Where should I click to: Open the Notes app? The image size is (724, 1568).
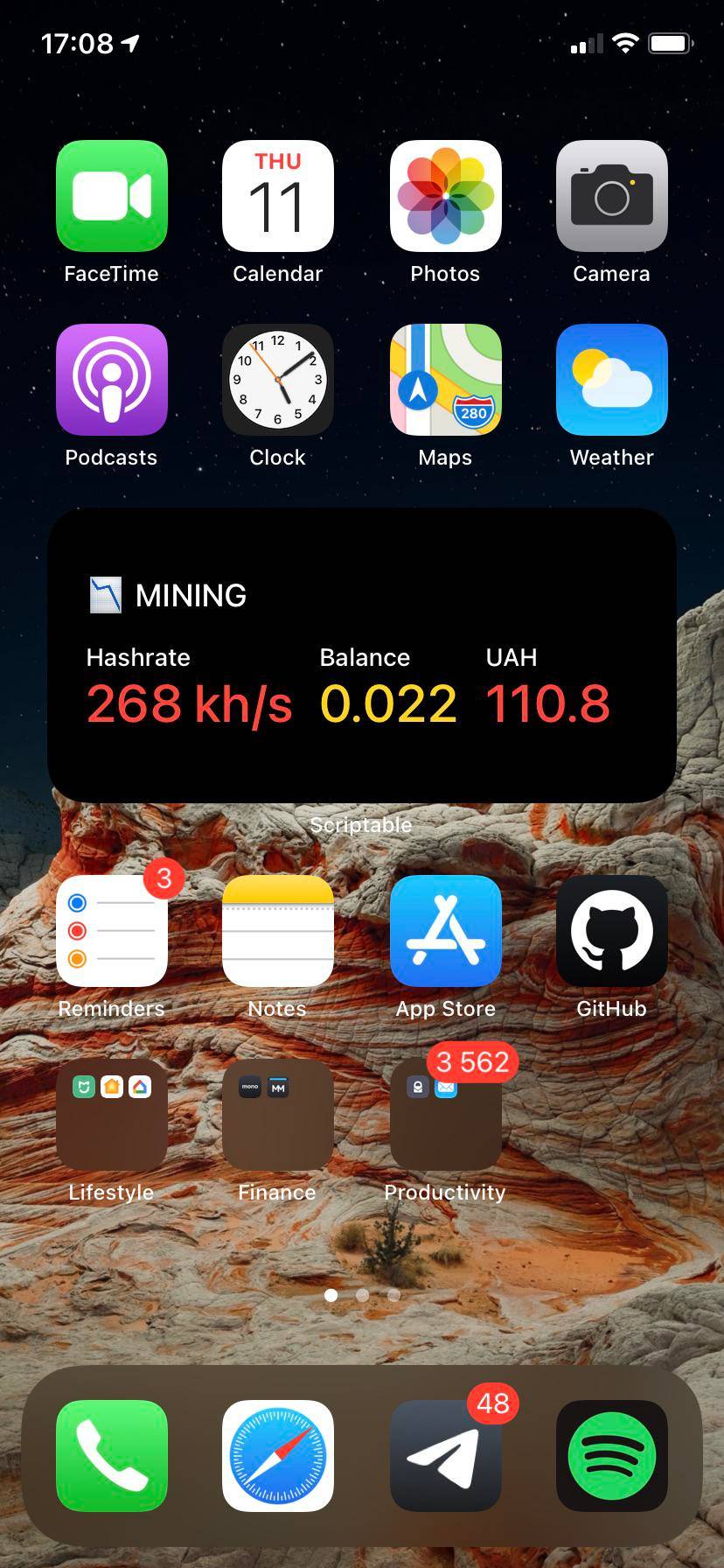pos(277,931)
